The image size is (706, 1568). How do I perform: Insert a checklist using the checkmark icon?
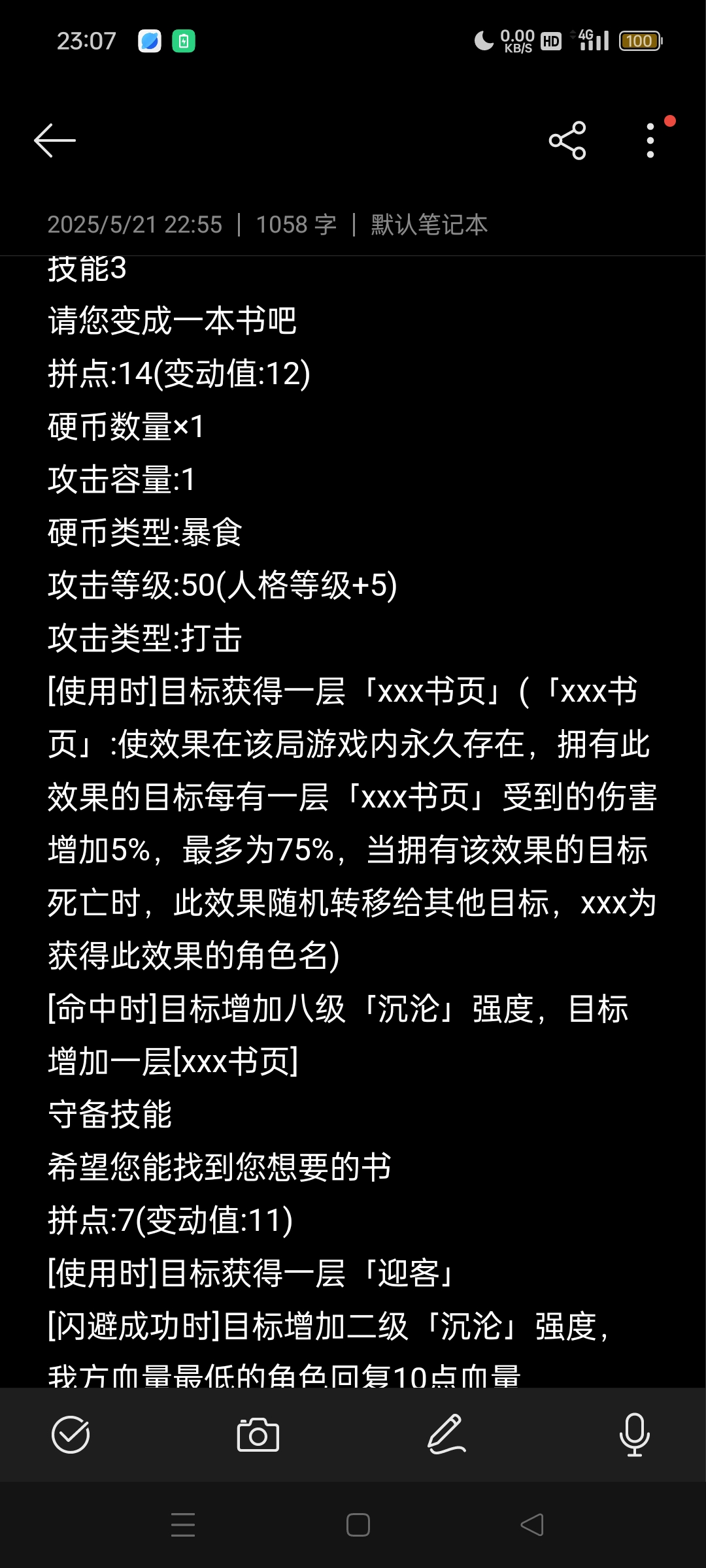(71, 1435)
